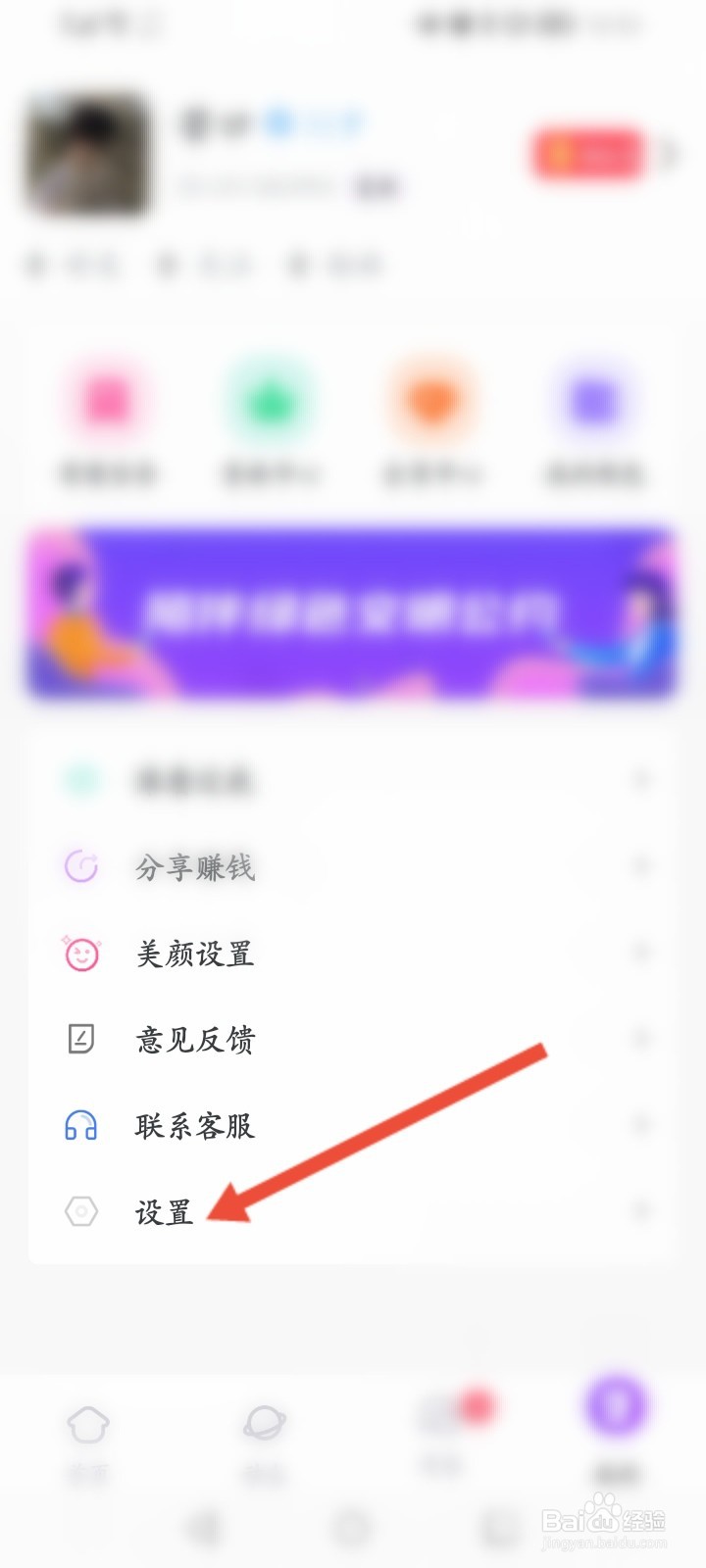
Task: Tap the headphones icon for 联系客服
Action: [x=83, y=1126]
